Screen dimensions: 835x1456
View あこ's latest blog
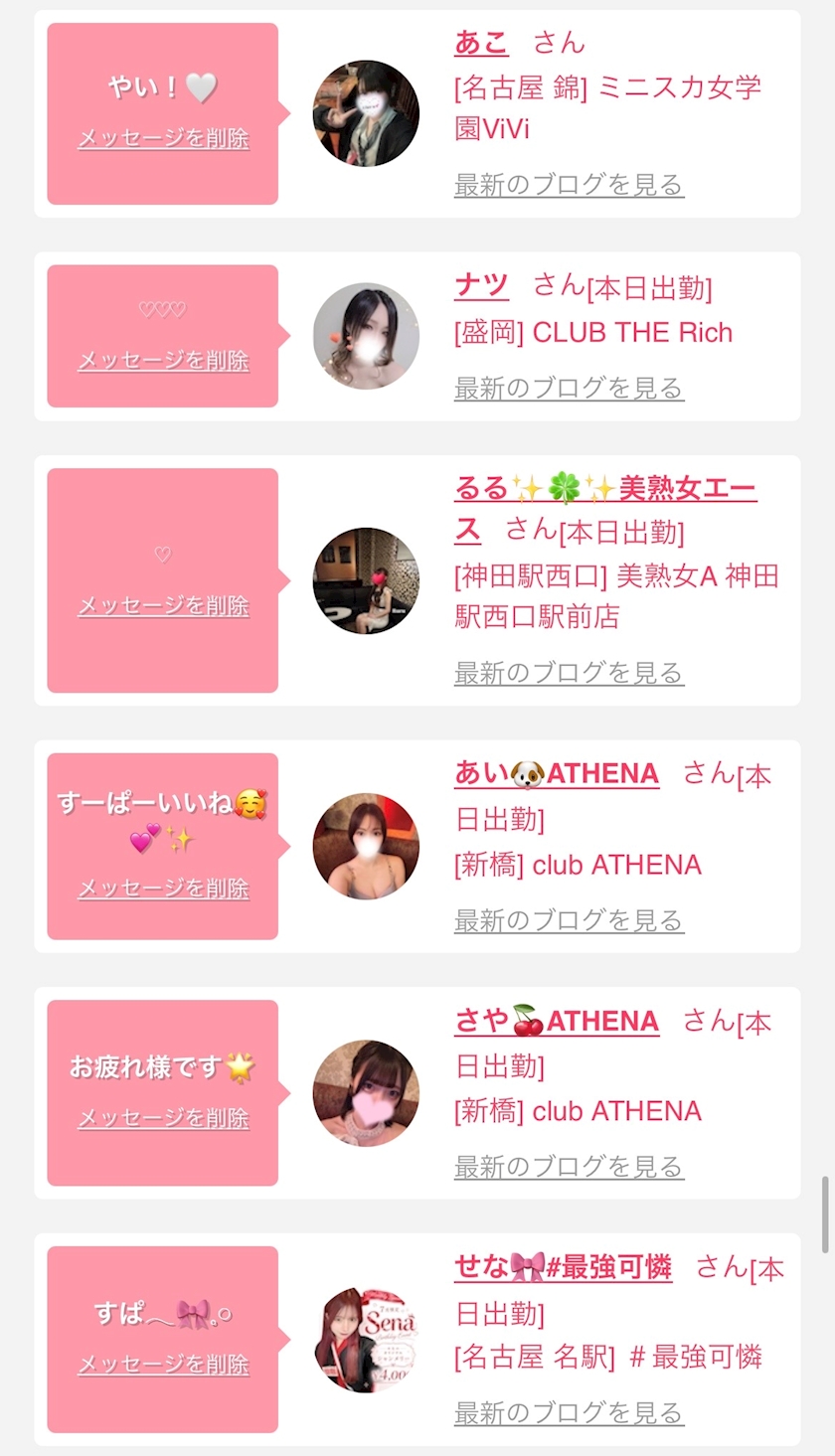(569, 184)
